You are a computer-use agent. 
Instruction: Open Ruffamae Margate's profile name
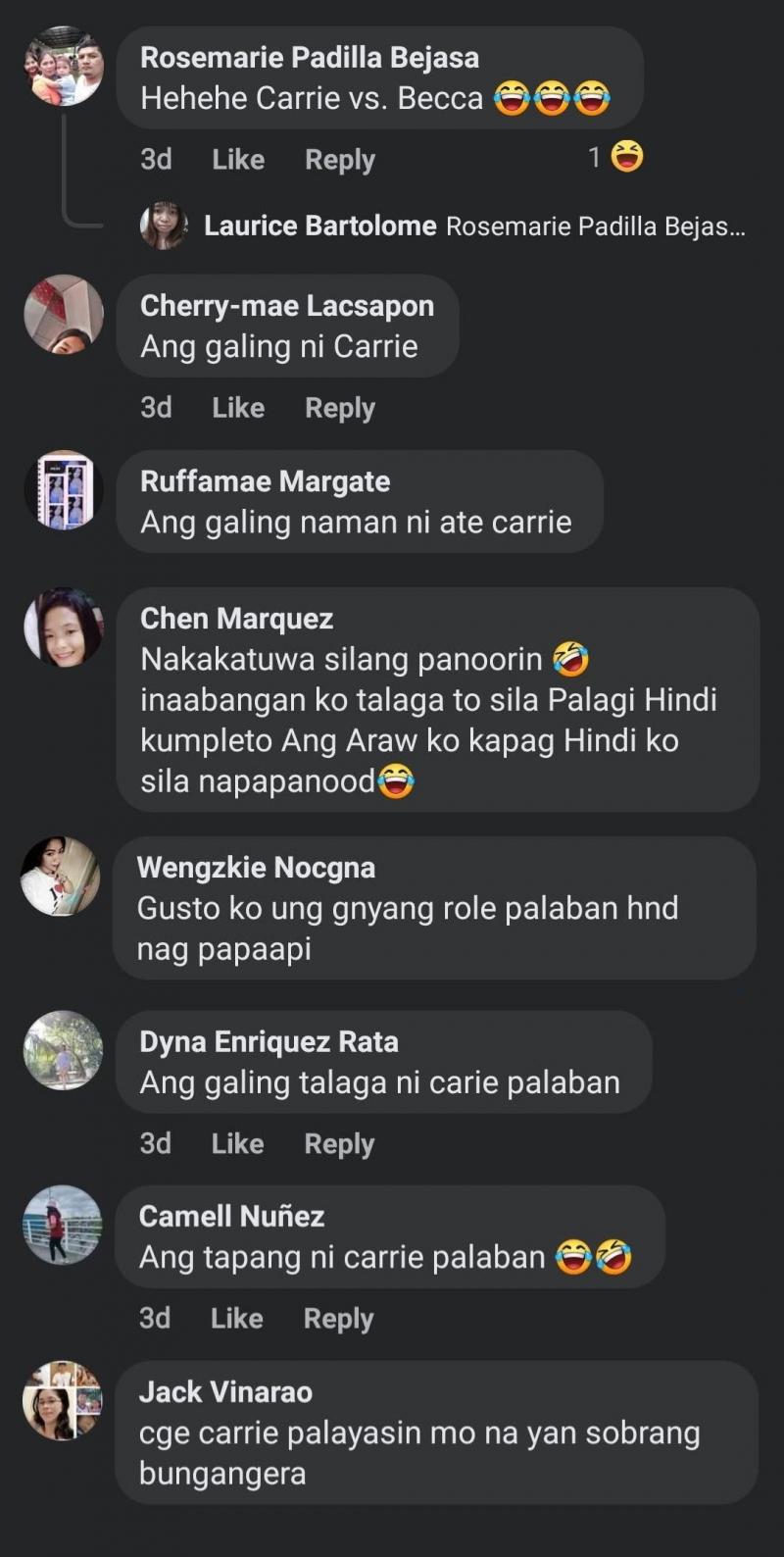pyautogui.click(x=265, y=481)
